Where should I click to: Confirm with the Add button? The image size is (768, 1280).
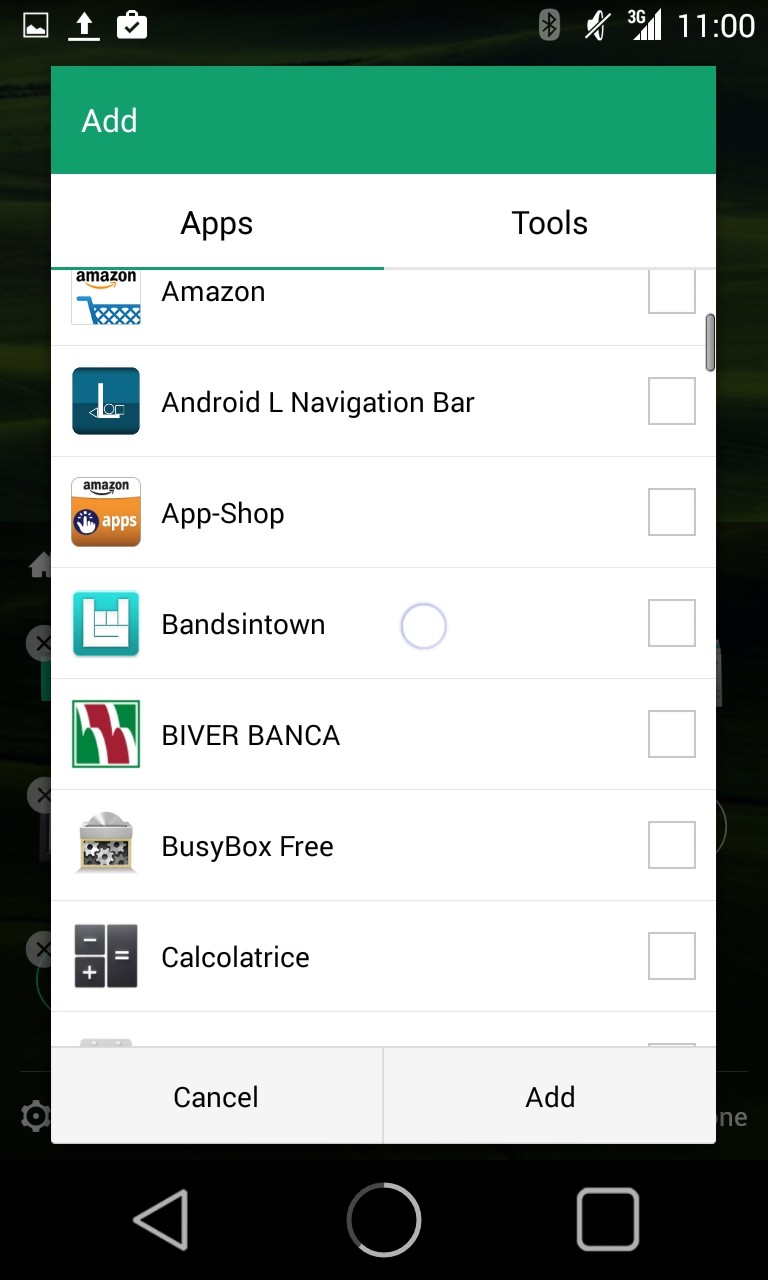point(550,1097)
